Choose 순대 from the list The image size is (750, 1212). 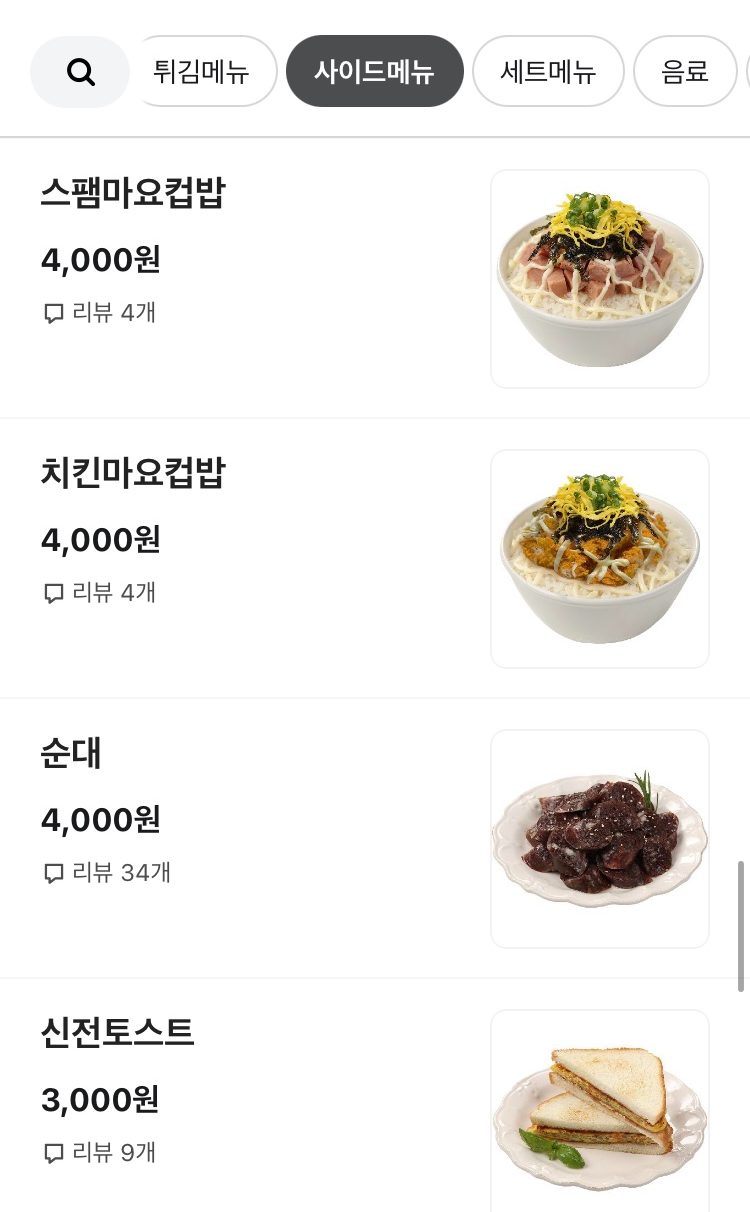(71, 754)
